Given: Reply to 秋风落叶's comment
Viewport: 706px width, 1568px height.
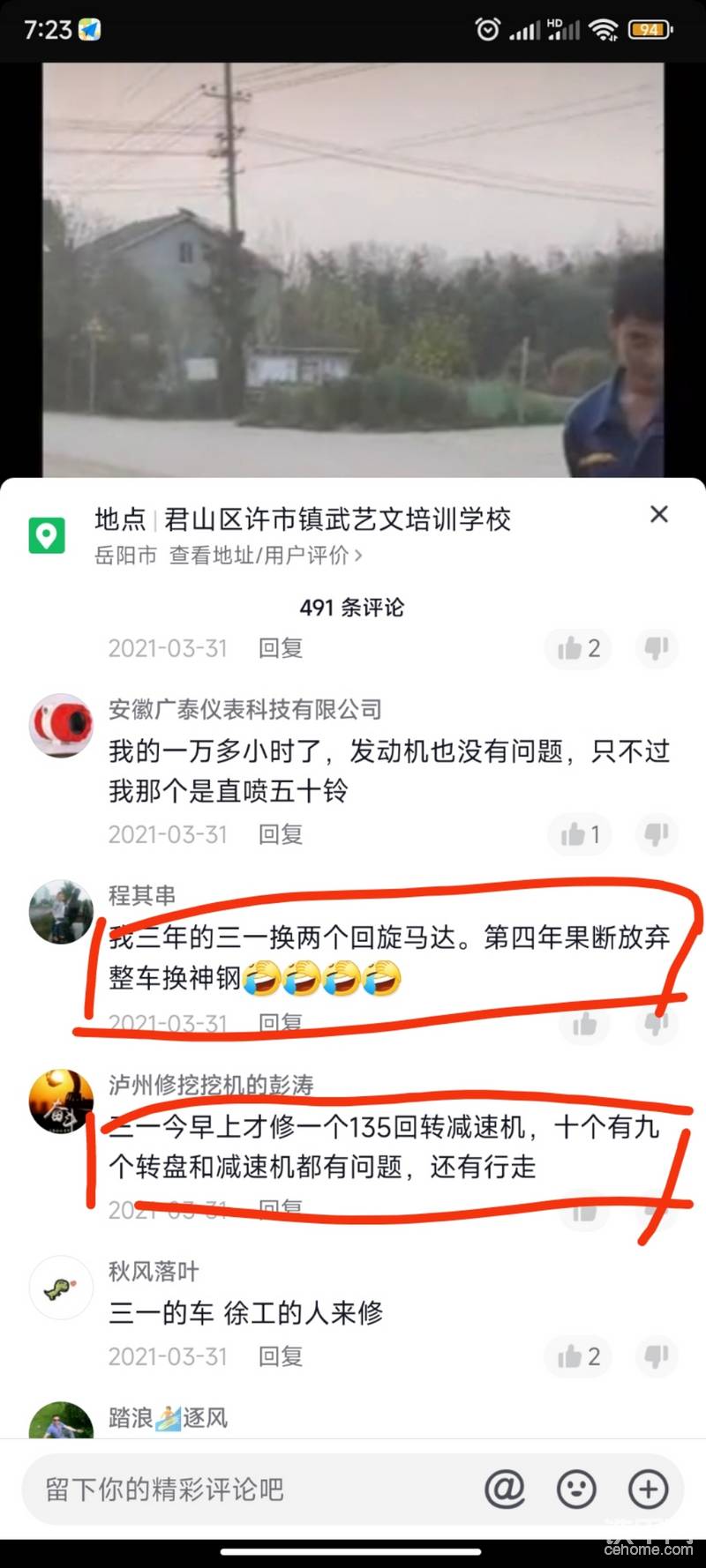Looking at the screenshot, I should point(281,1356).
